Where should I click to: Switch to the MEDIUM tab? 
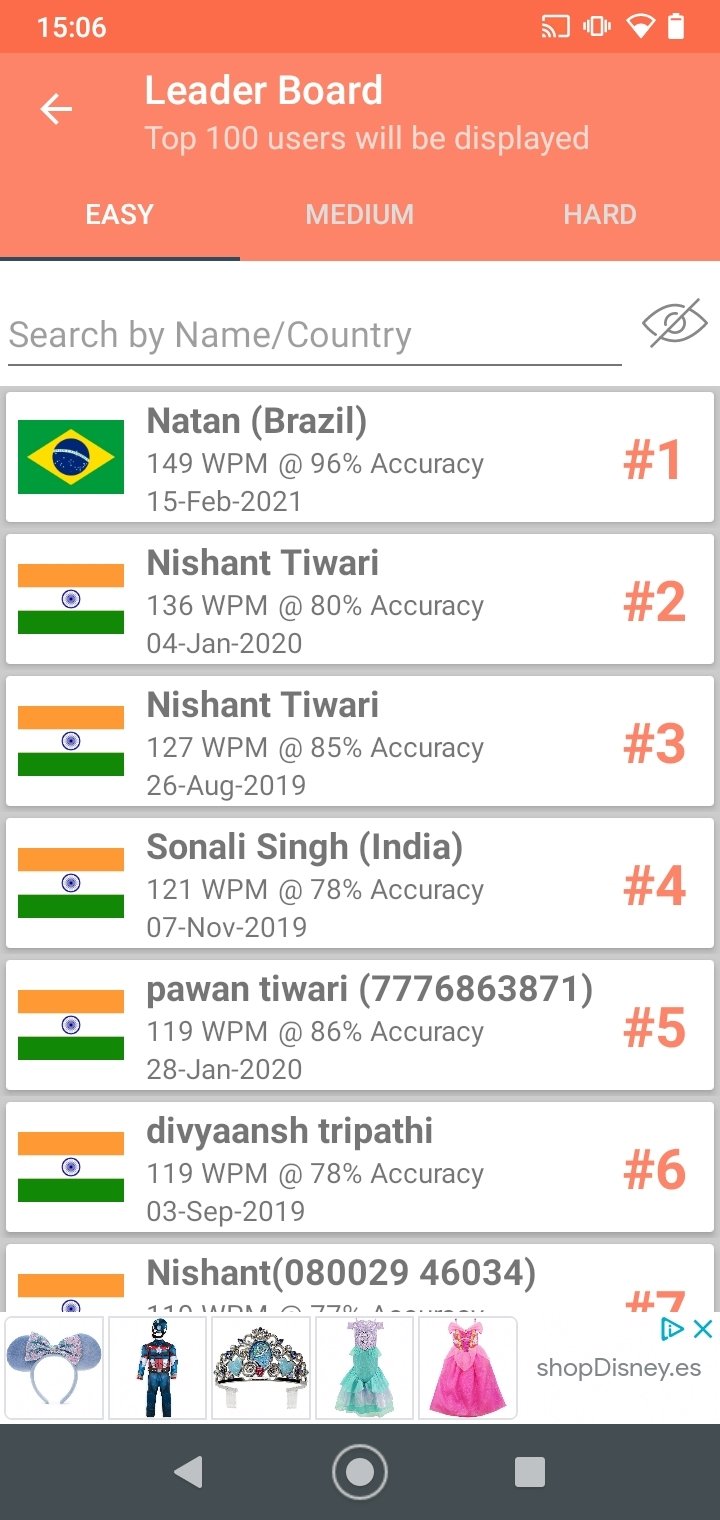pos(360,215)
